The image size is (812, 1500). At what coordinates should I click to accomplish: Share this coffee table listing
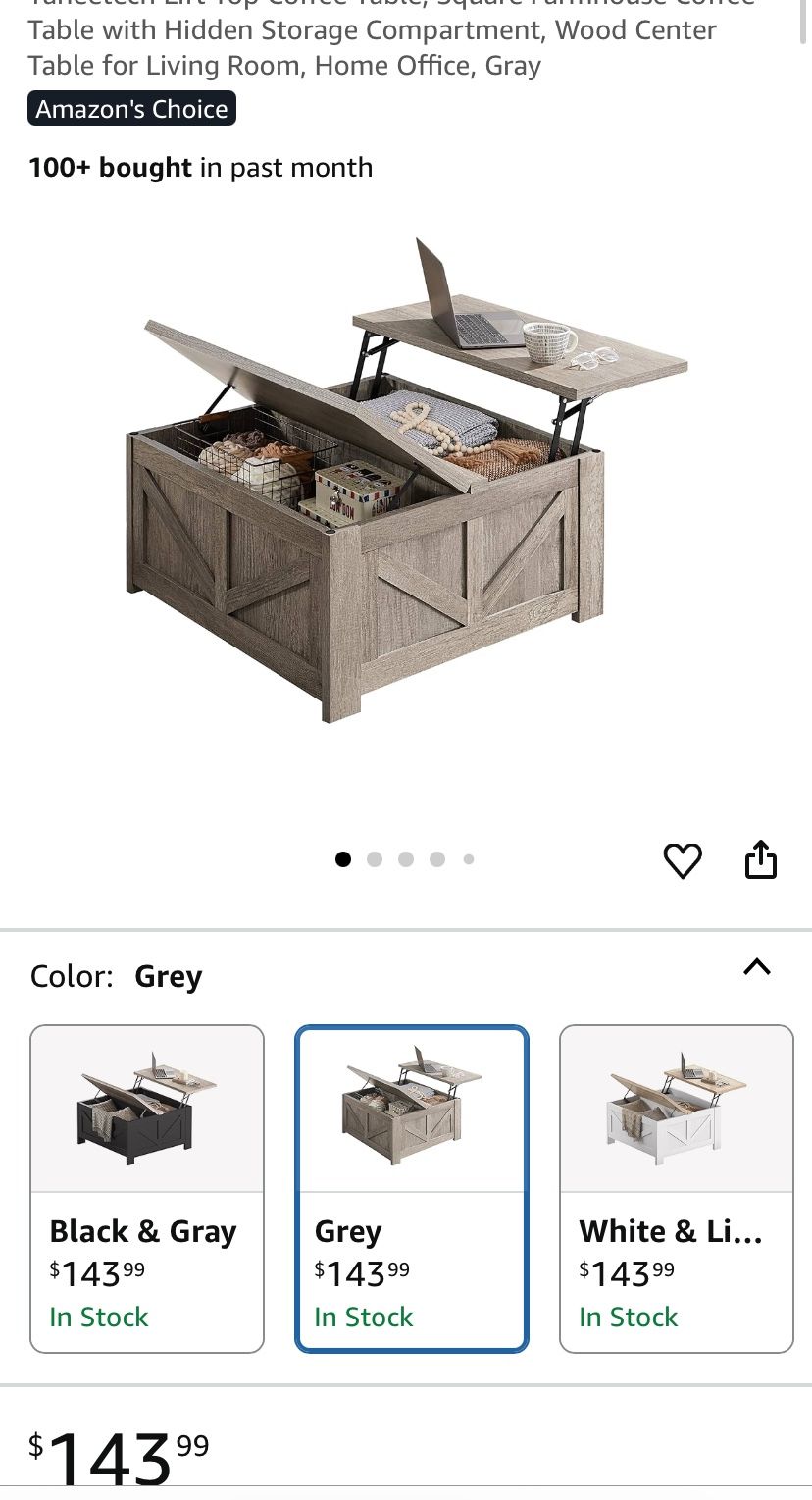761,860
